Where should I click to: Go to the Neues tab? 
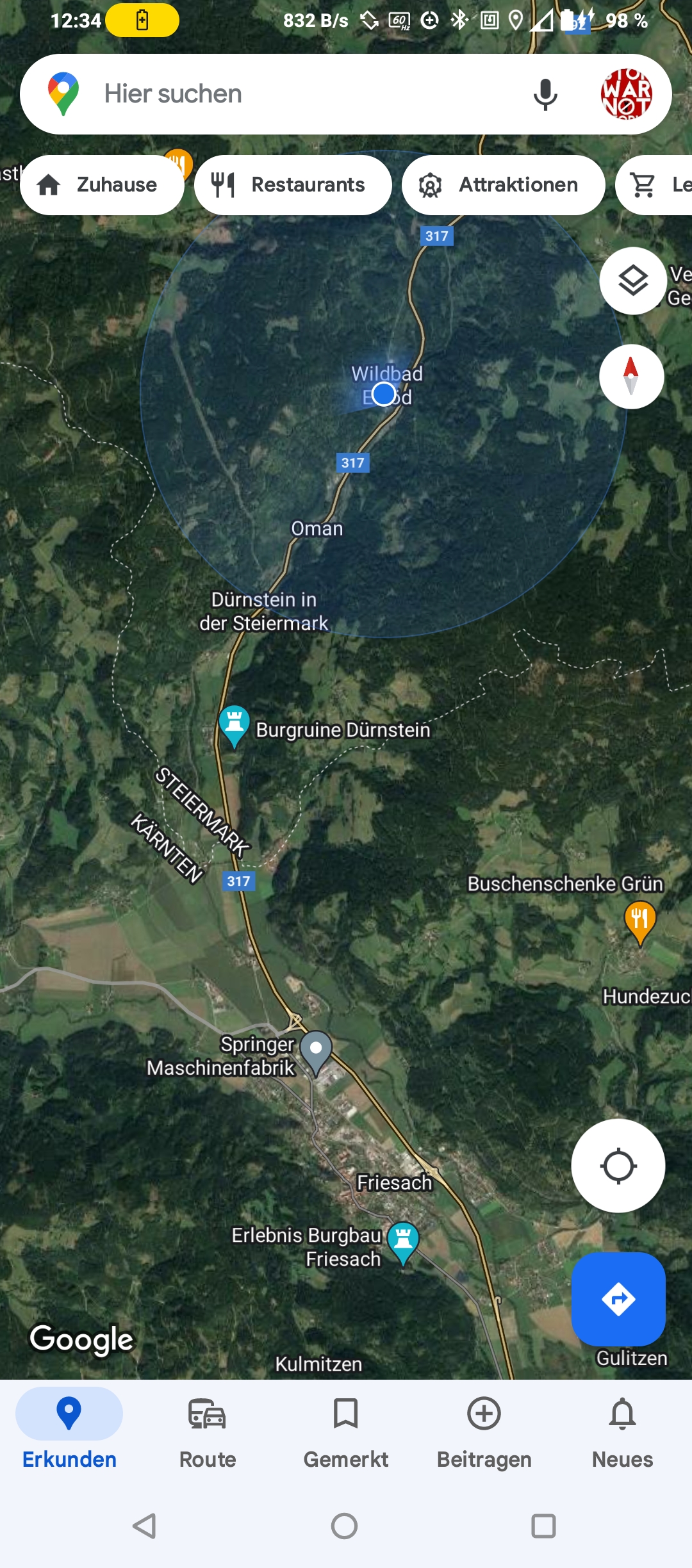pos(623,1433)
